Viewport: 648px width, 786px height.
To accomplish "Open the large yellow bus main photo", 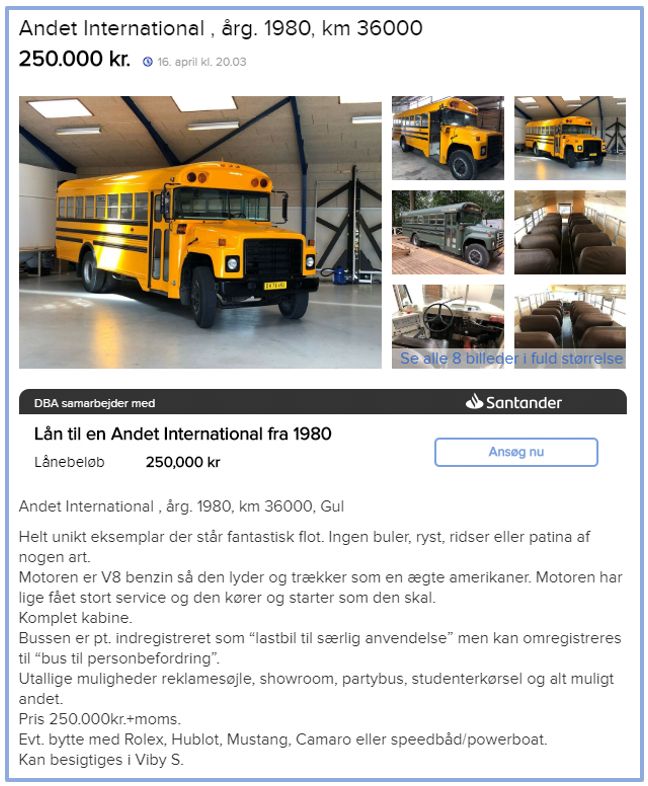I will 200,232.
